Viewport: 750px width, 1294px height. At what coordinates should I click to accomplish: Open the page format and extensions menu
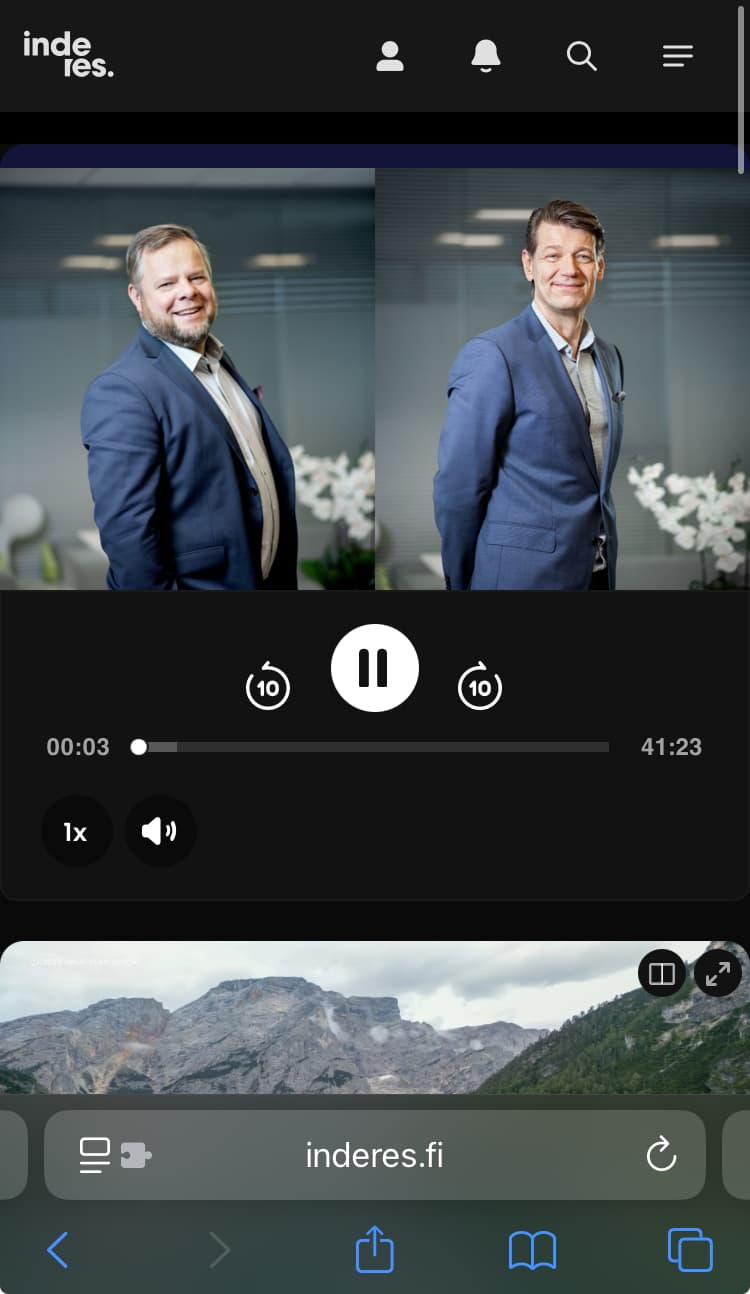114,1155
